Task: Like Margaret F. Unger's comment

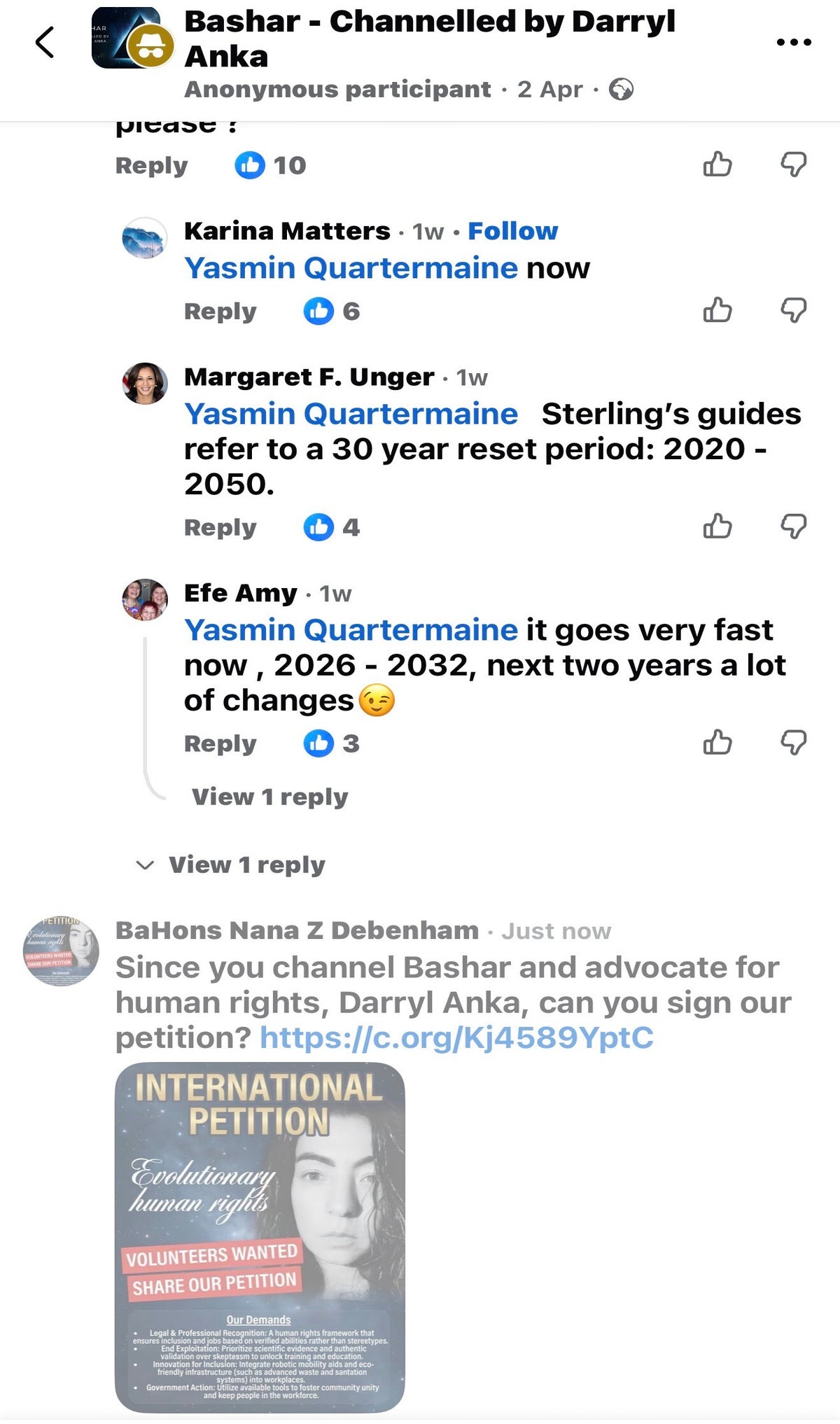Action: coord(717,526)
